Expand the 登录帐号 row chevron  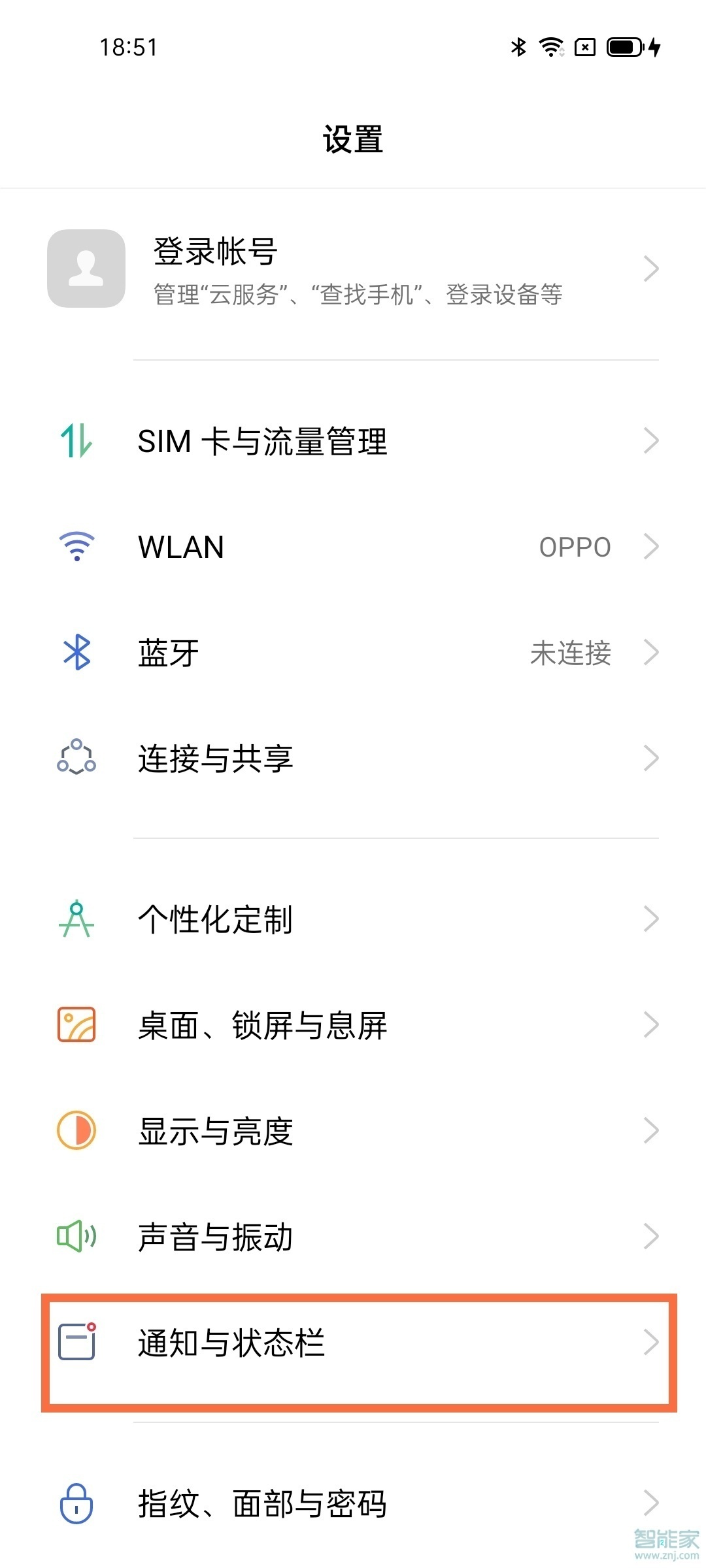point(652,269)
